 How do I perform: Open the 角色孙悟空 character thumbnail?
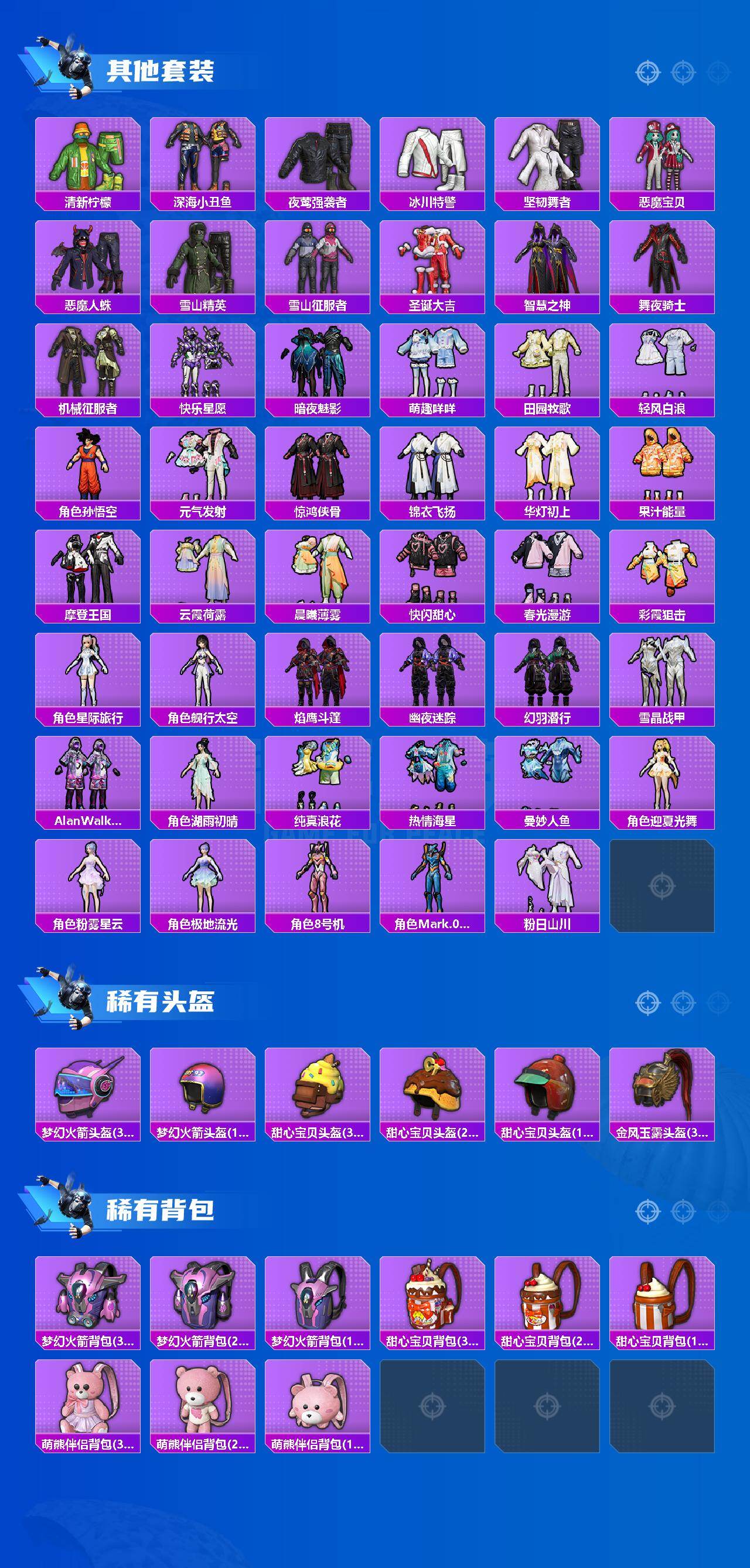87,466
